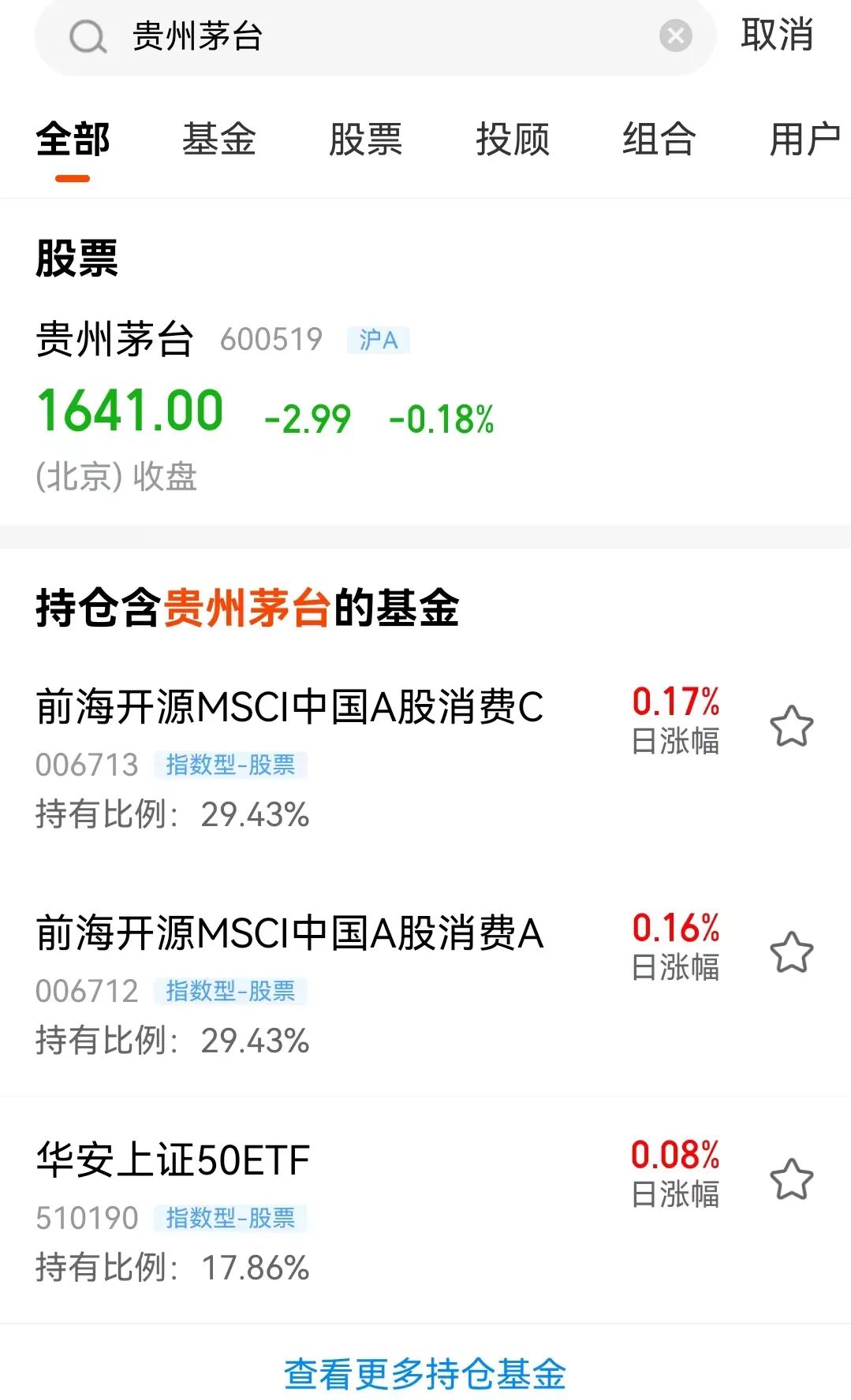Switch to the 投顾 tab

tap(513, 140)
